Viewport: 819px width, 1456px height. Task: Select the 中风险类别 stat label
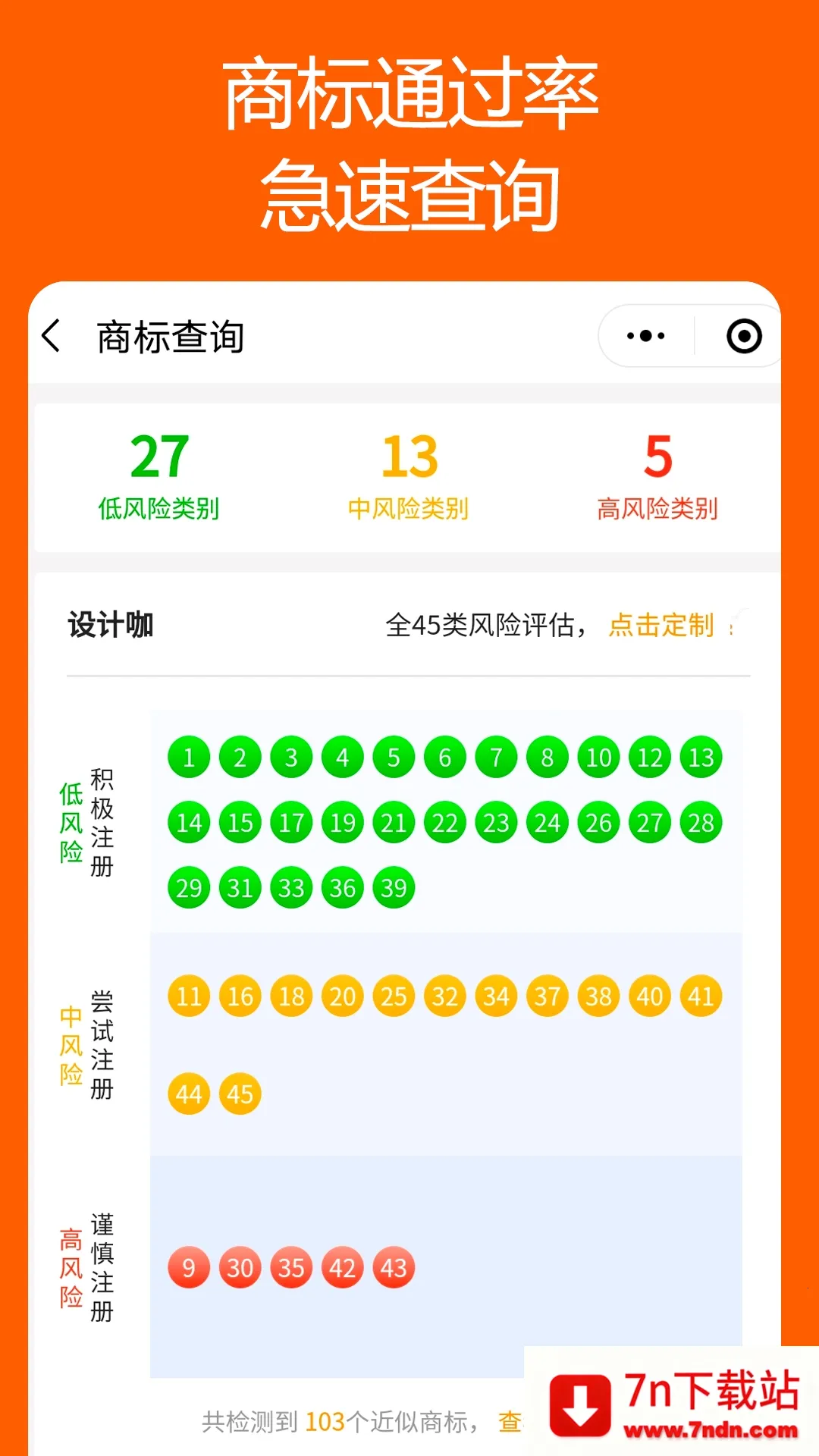click(x=409, y=507)
